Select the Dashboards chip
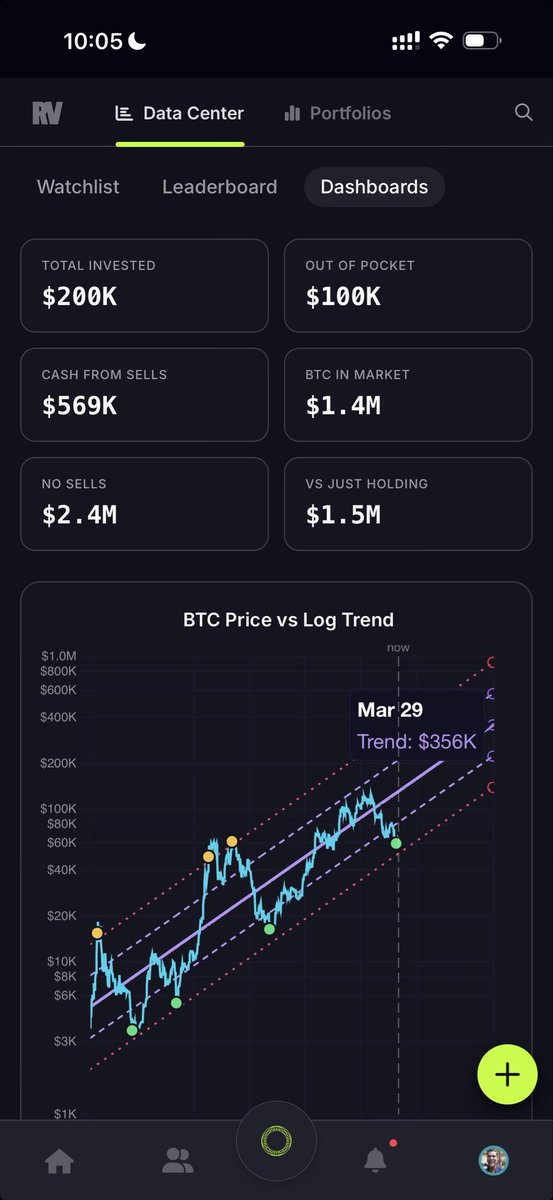Screen dimensions: 553x1200 [374, 187]
